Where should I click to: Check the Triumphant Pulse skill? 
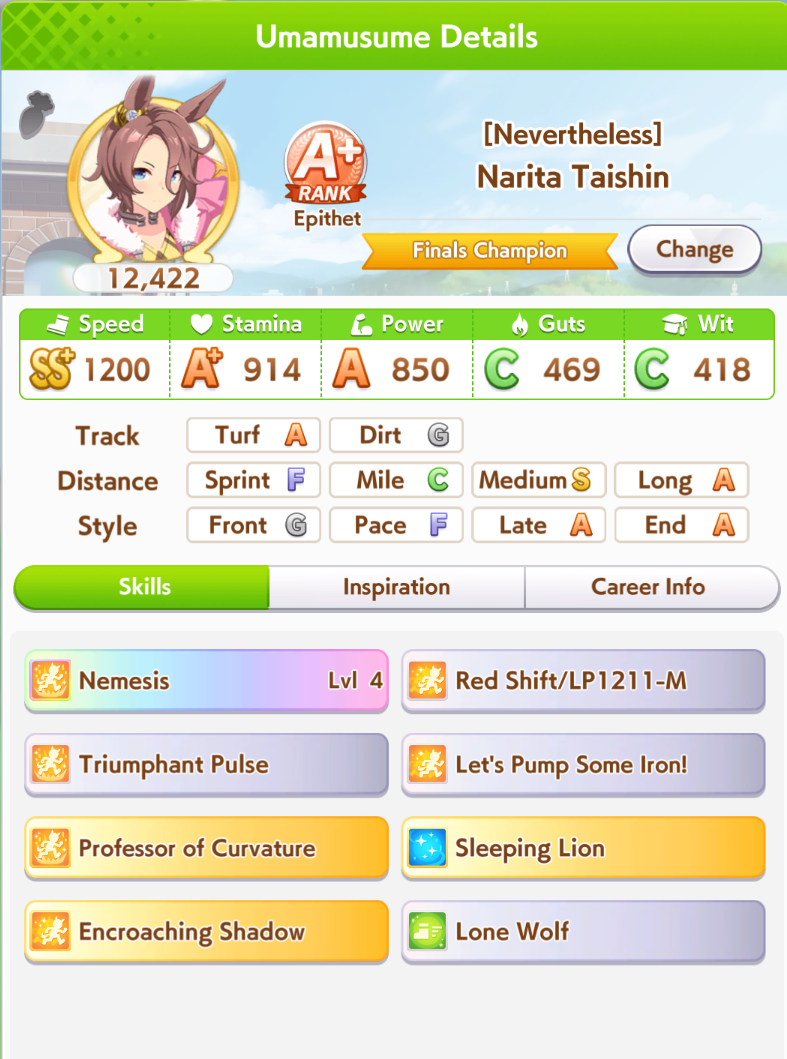pos(206,765)
